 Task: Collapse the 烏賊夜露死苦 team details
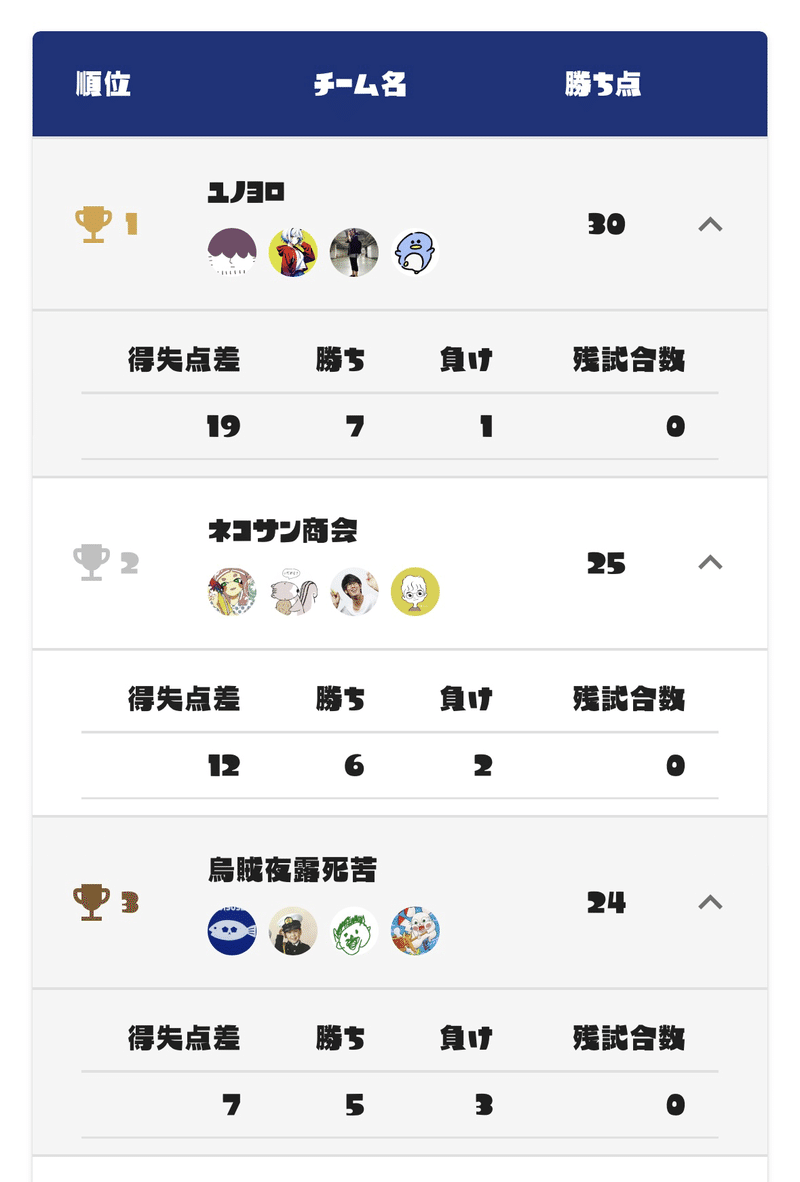pyautogui.click(x=710, y=902)
